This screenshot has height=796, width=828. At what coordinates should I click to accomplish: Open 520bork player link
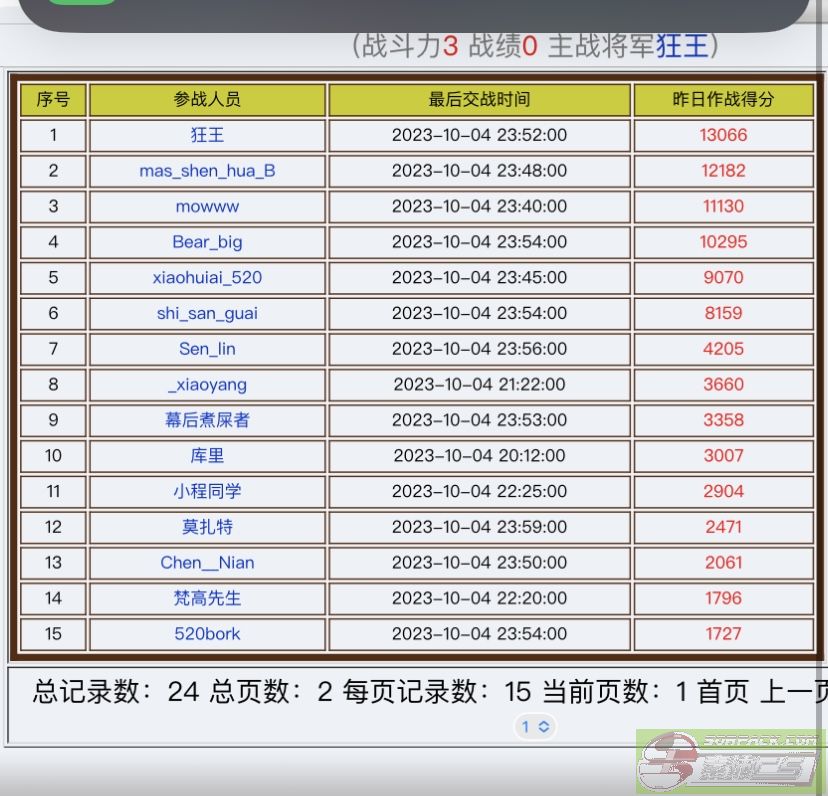(207, 633)
